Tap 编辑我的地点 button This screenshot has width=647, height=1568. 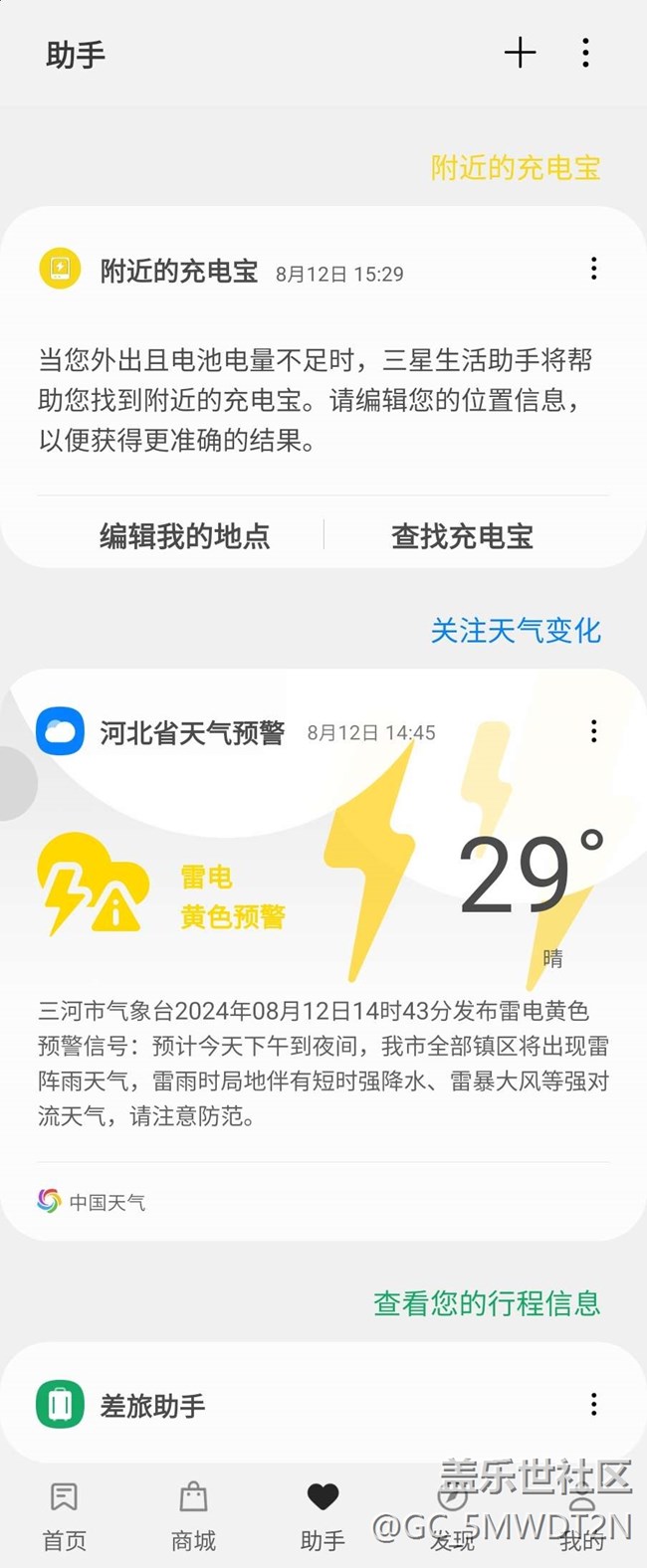[184, 536]
